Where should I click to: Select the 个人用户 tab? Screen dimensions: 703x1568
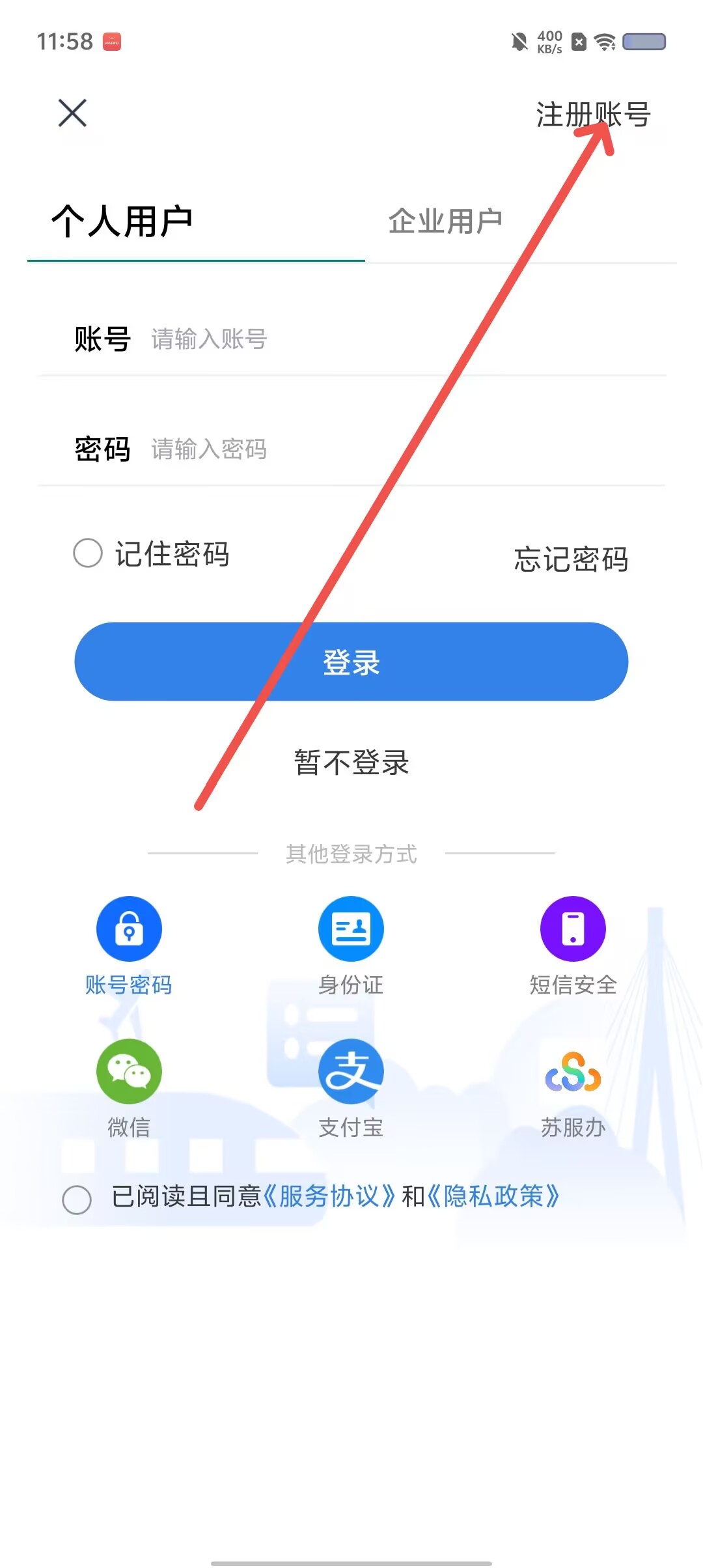click(x=122, y=221)
